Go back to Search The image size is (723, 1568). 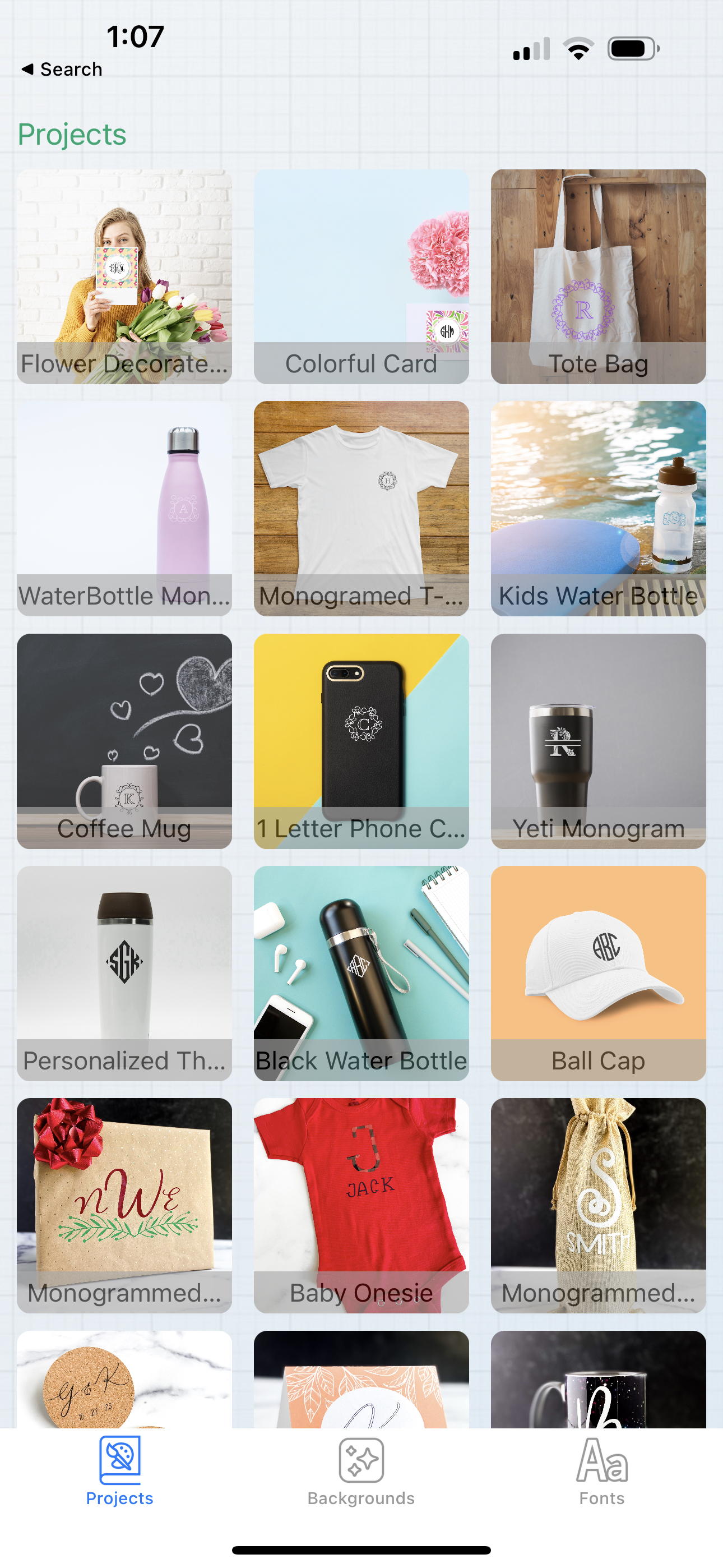coord(62,70)
